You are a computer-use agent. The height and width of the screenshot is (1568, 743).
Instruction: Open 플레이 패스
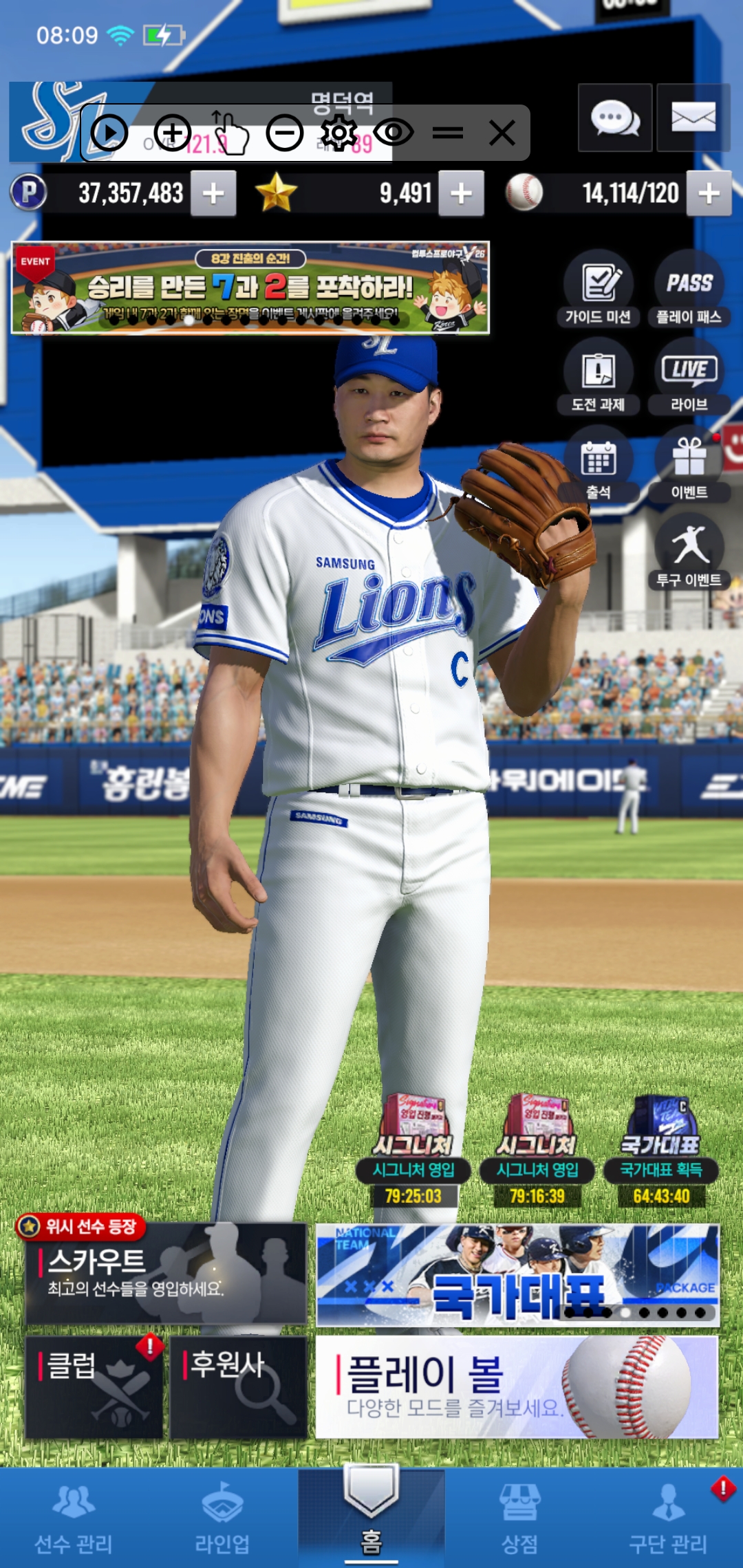point(689,289)
